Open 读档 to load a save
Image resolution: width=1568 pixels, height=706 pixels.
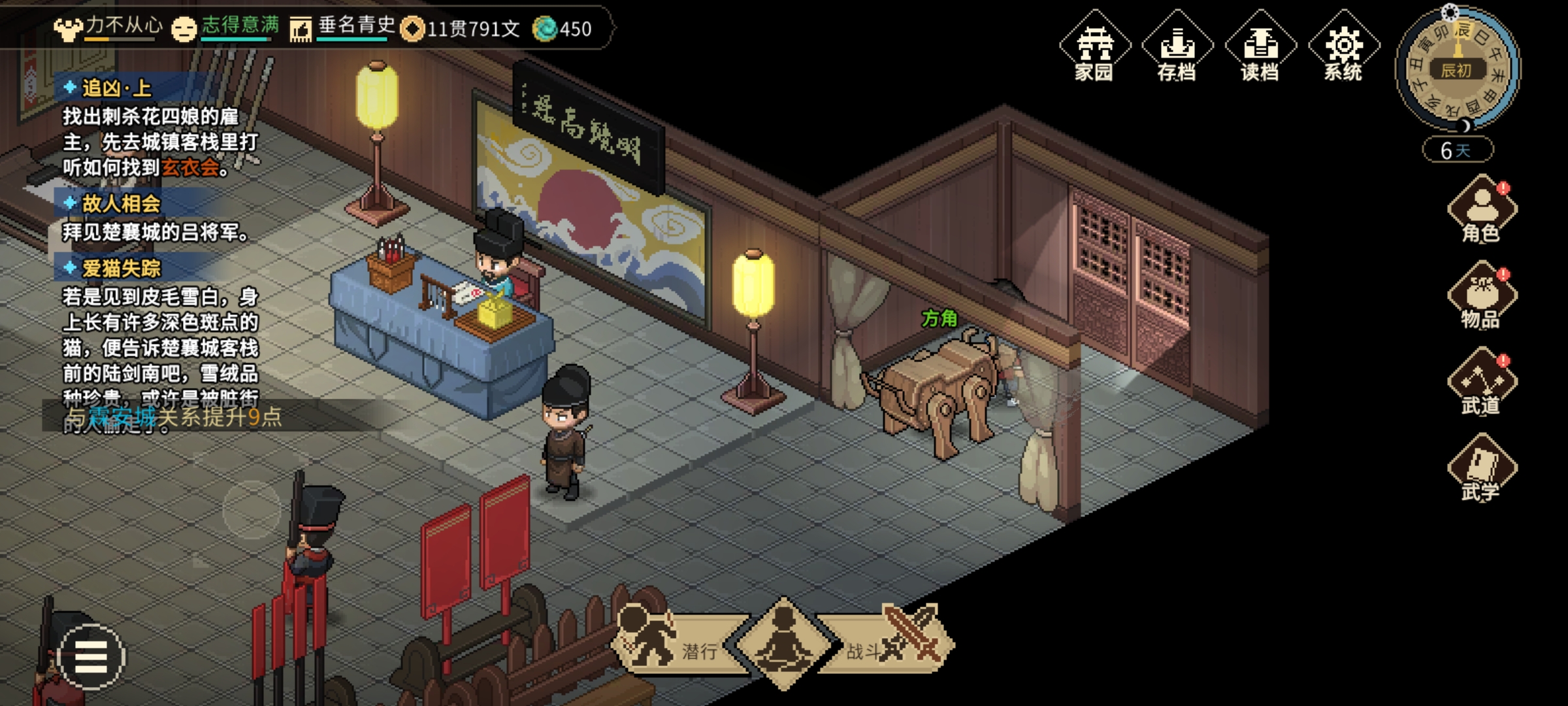tap(1260, 47)
